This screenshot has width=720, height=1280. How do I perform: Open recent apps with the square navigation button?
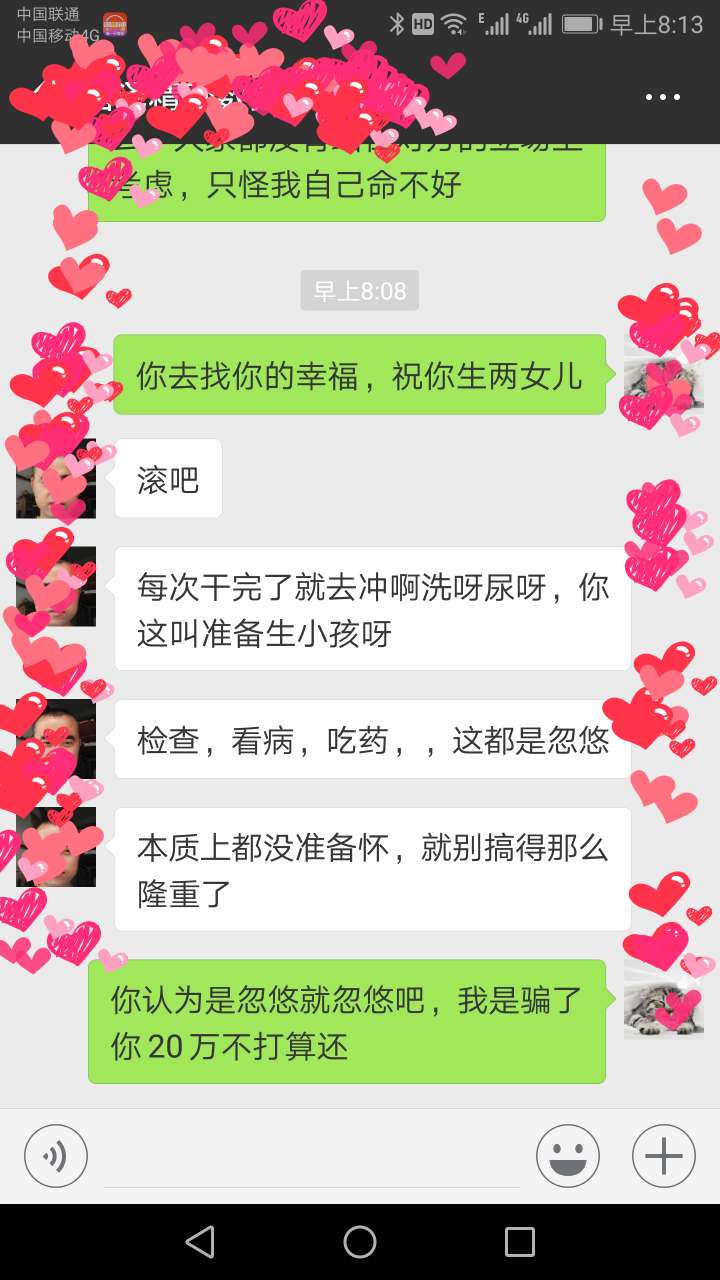pos(519,1241)
